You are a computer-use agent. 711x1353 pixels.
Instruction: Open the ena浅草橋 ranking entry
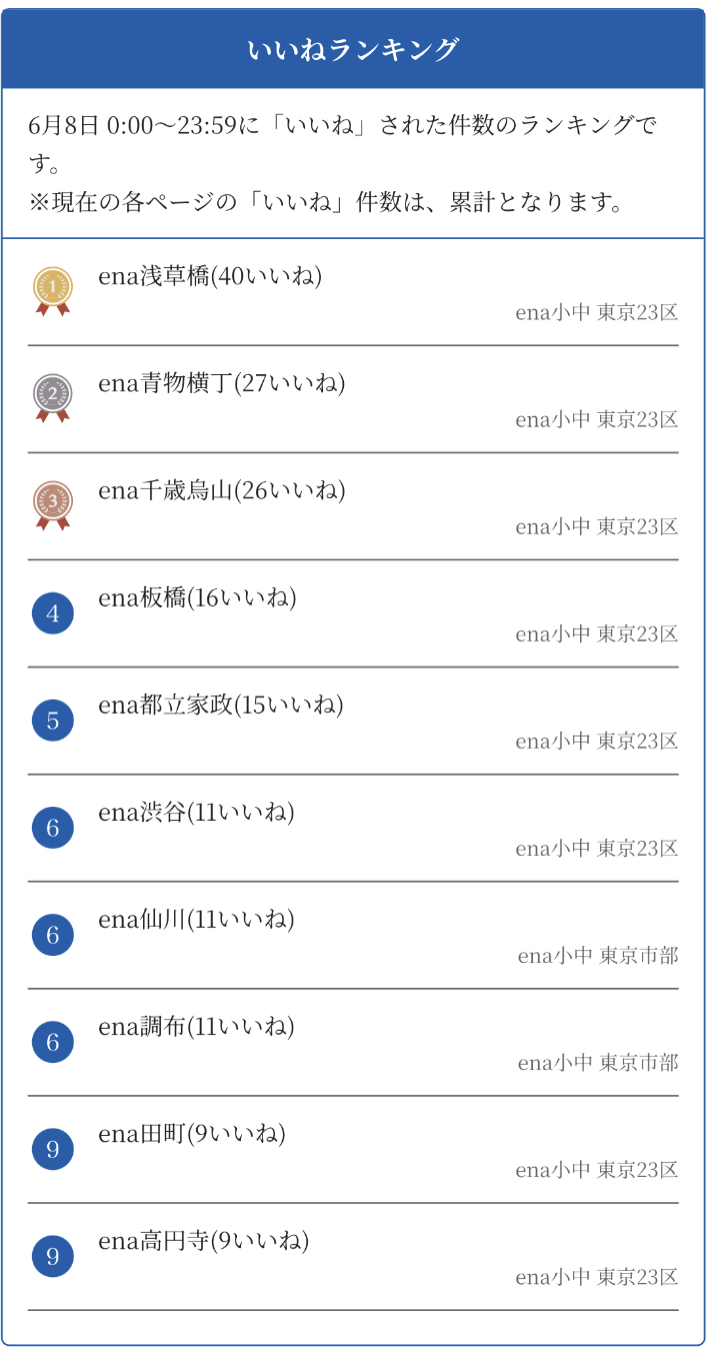pos(210,277)
